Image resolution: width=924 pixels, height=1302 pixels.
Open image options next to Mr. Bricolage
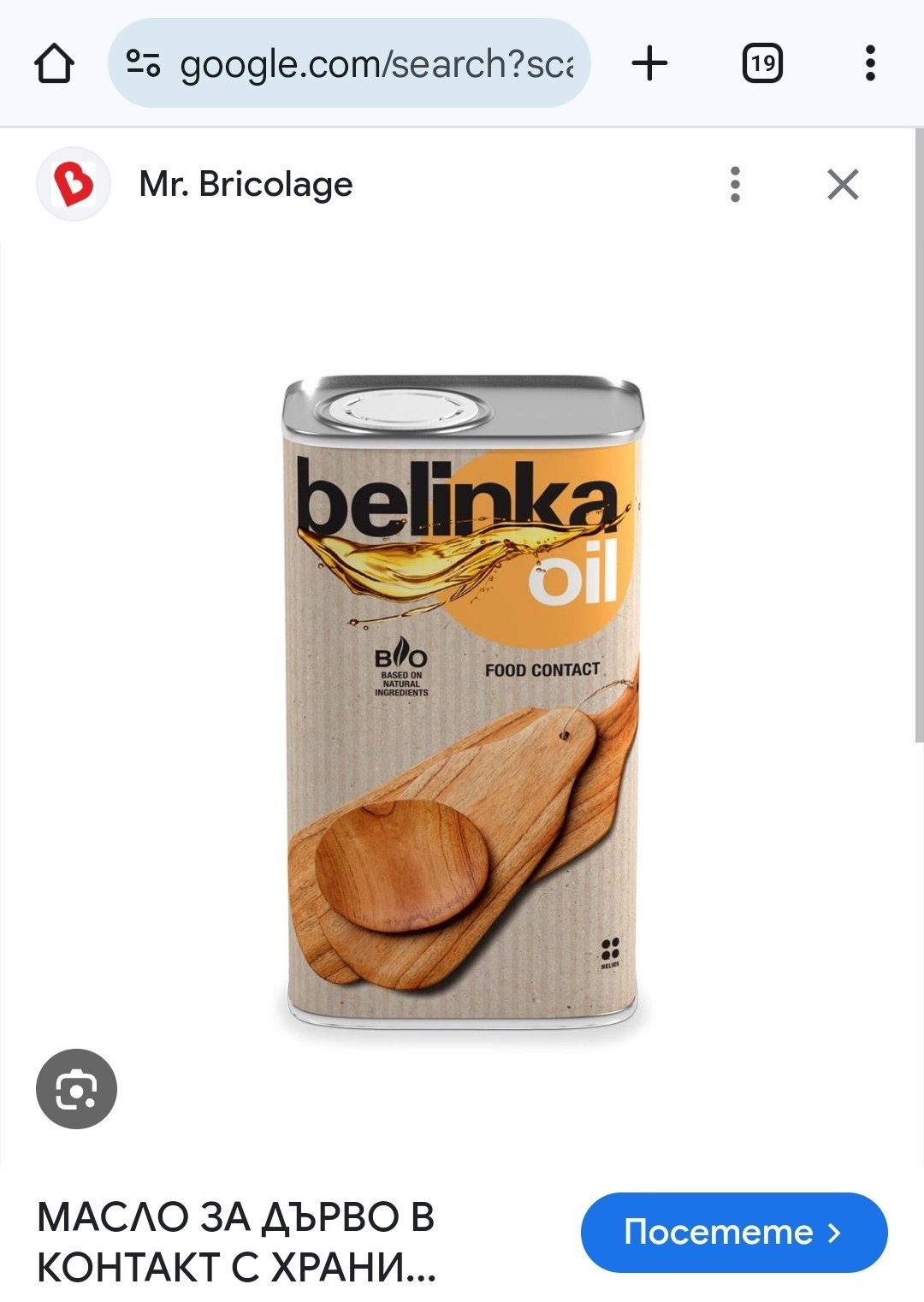point(735,184)
